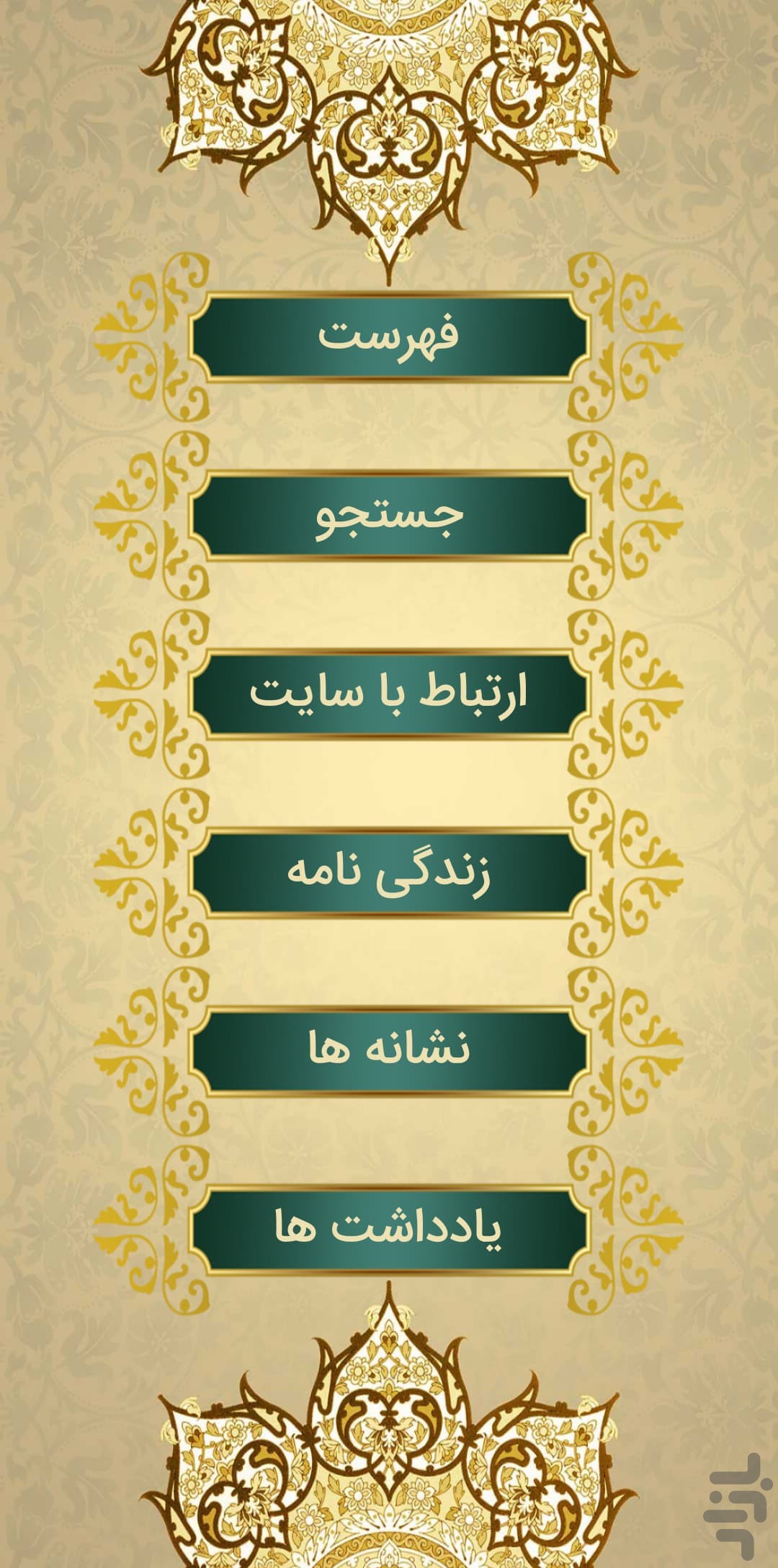Open ارتباط با سایت (contact site)
This screenshot has height=1568, width=778.
389,693
